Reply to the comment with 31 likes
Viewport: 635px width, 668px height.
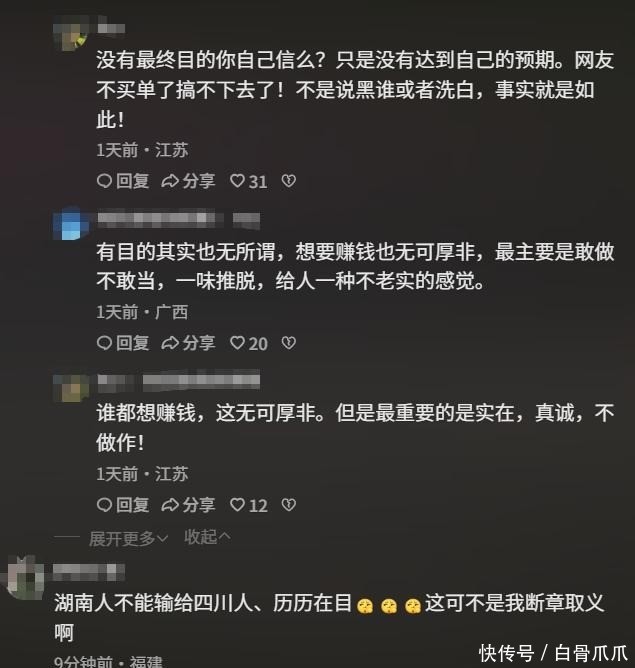pyautogui.click(x=123, y=181)
